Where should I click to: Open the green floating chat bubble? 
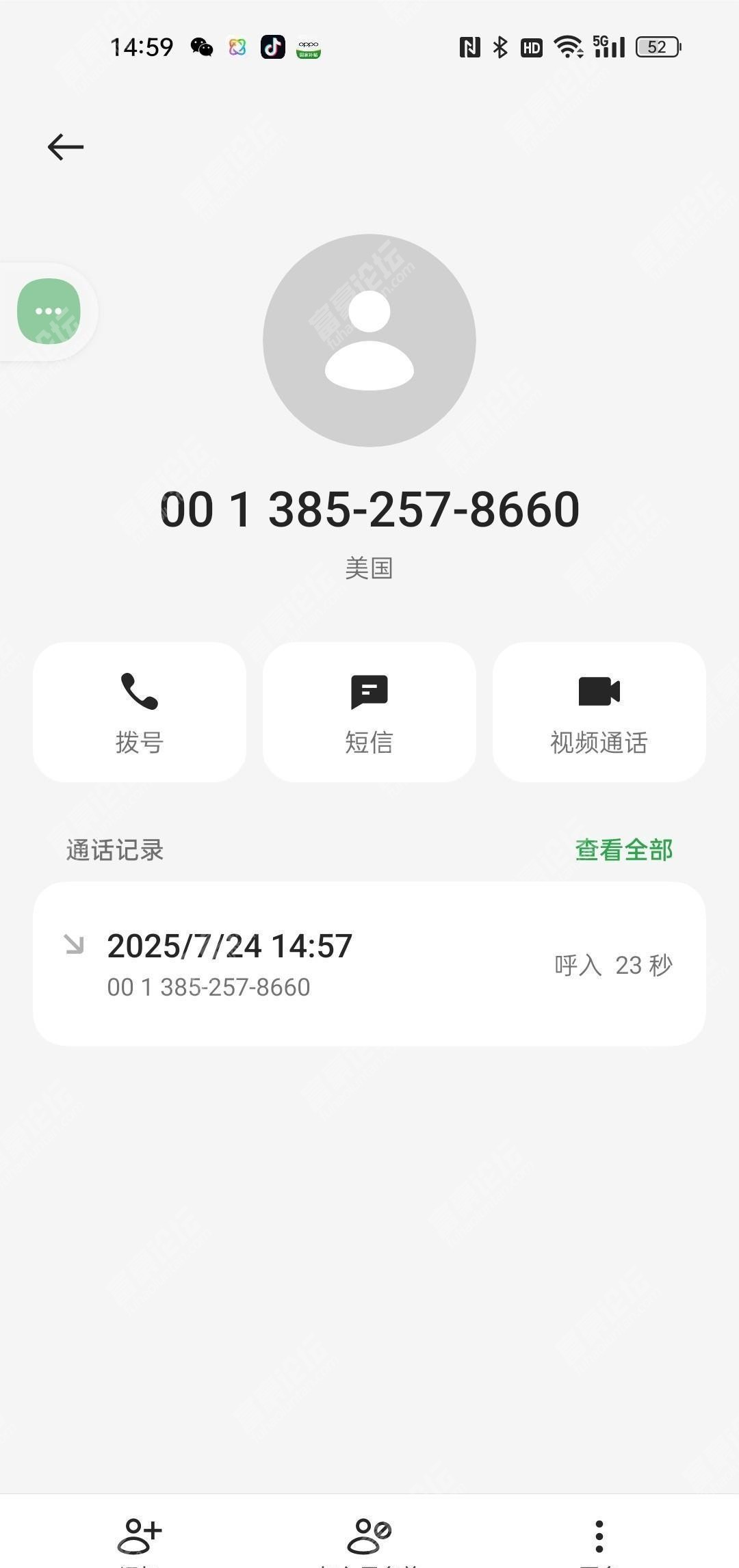(x=49, y=311)
